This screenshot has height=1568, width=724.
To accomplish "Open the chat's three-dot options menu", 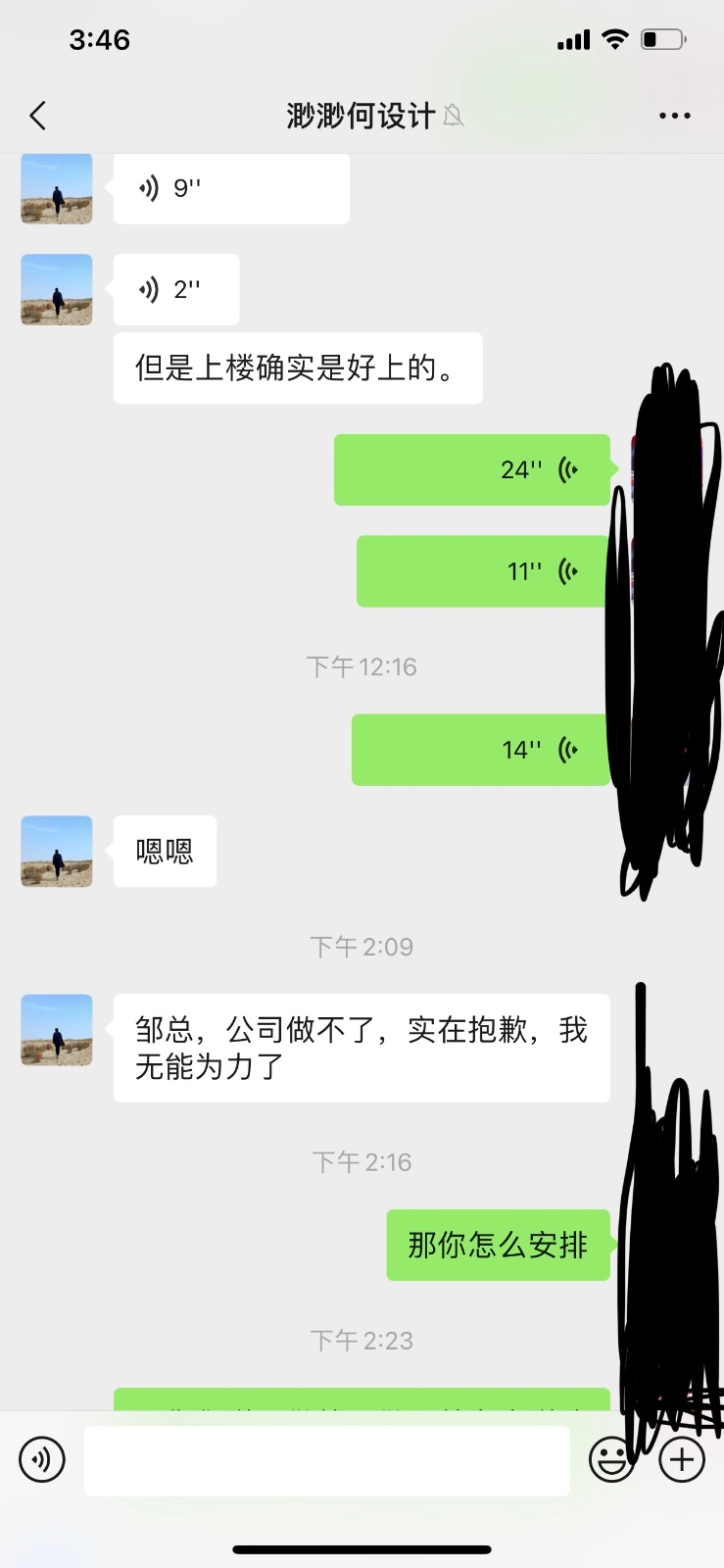I will [674, 116].
